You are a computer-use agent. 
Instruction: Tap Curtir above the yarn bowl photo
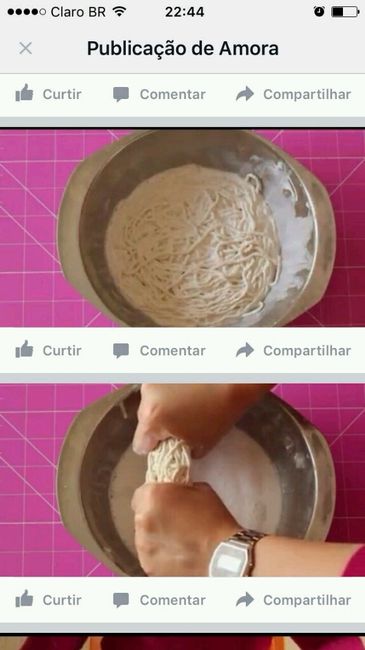click(x=49, y=94)
